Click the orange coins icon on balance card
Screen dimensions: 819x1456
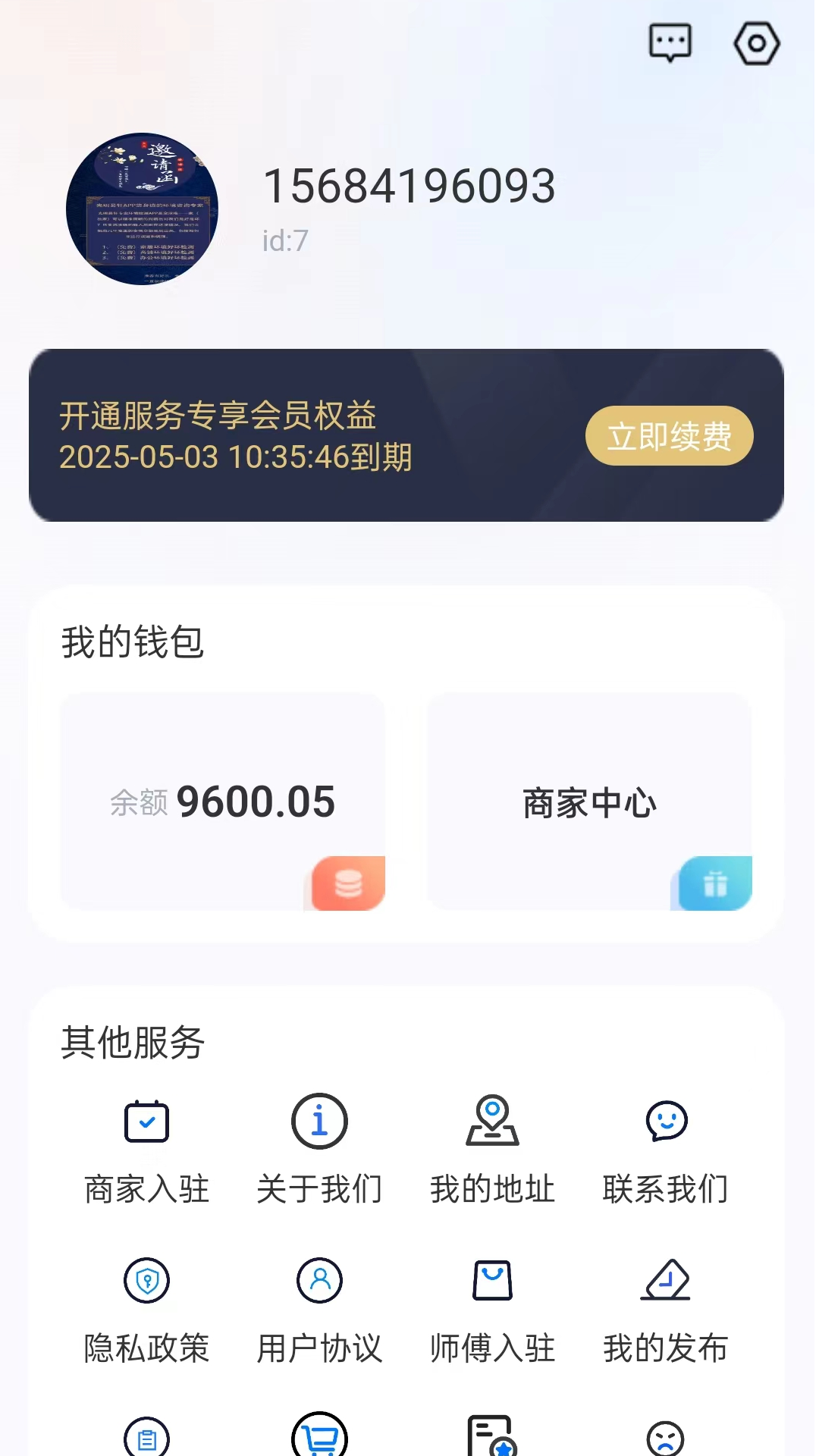347,882
